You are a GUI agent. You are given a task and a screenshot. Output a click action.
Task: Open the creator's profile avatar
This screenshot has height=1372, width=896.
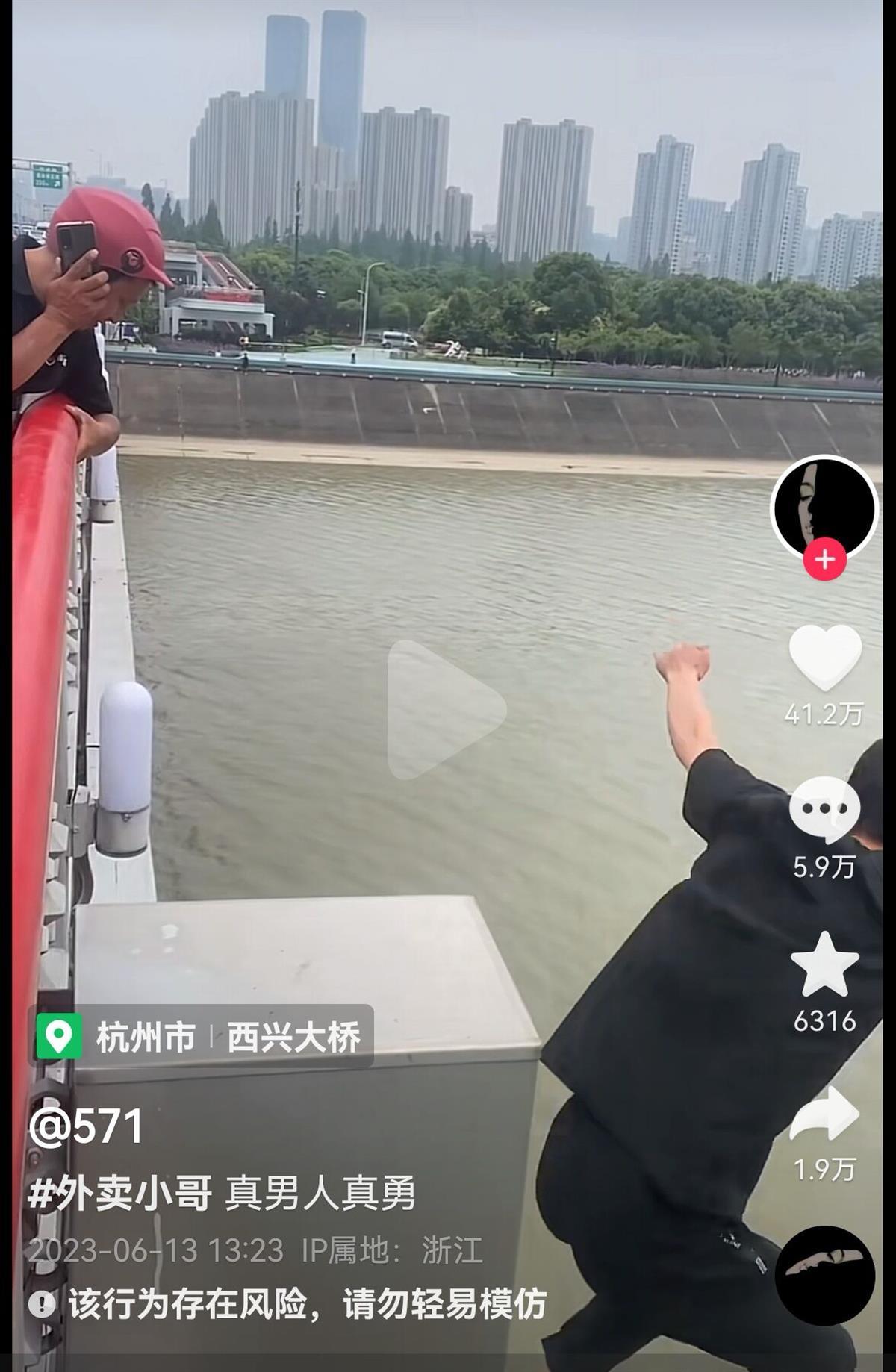pyautogui.click(x=824, y=507)
